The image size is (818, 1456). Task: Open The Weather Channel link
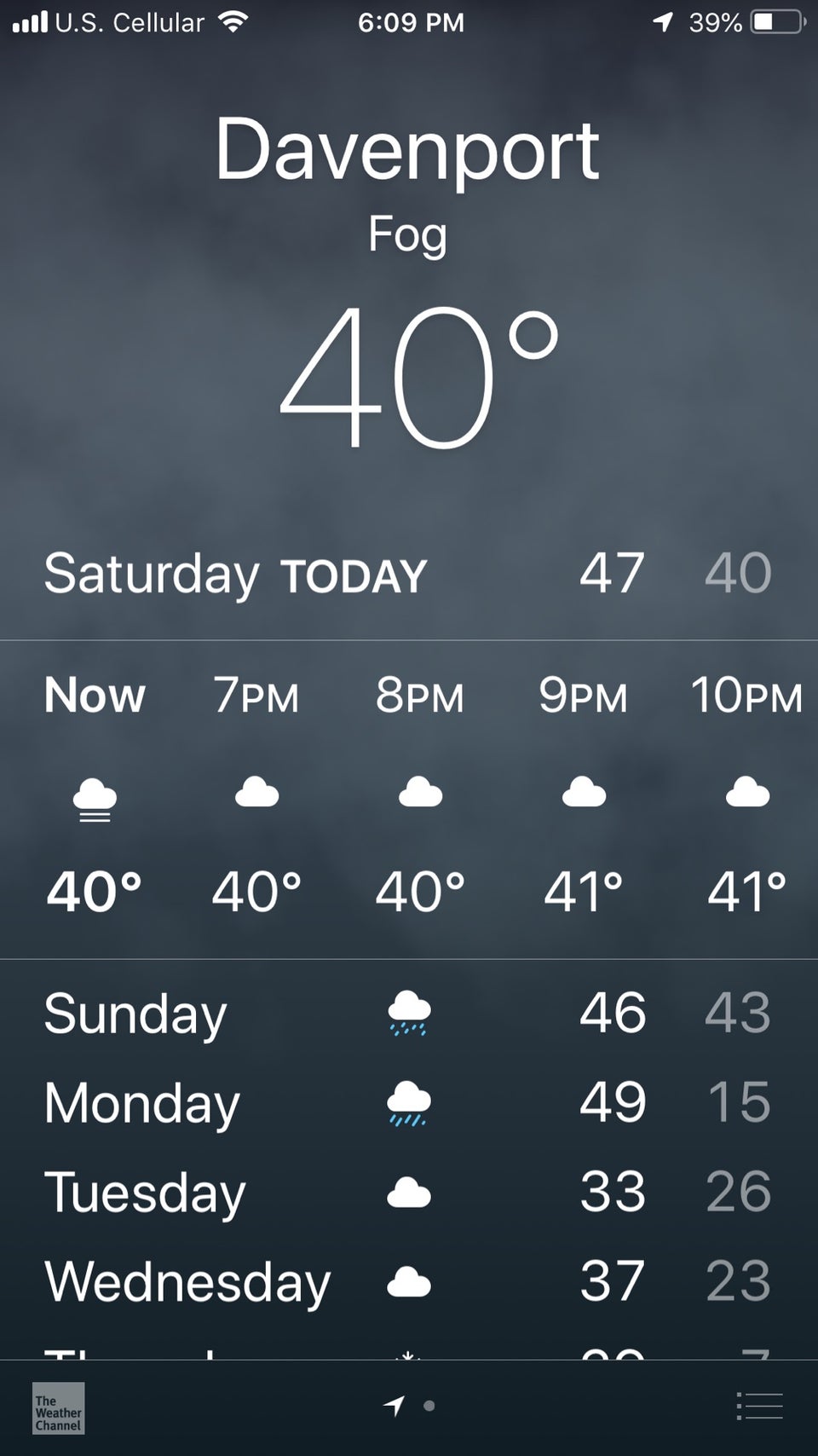coord(58,1408)
